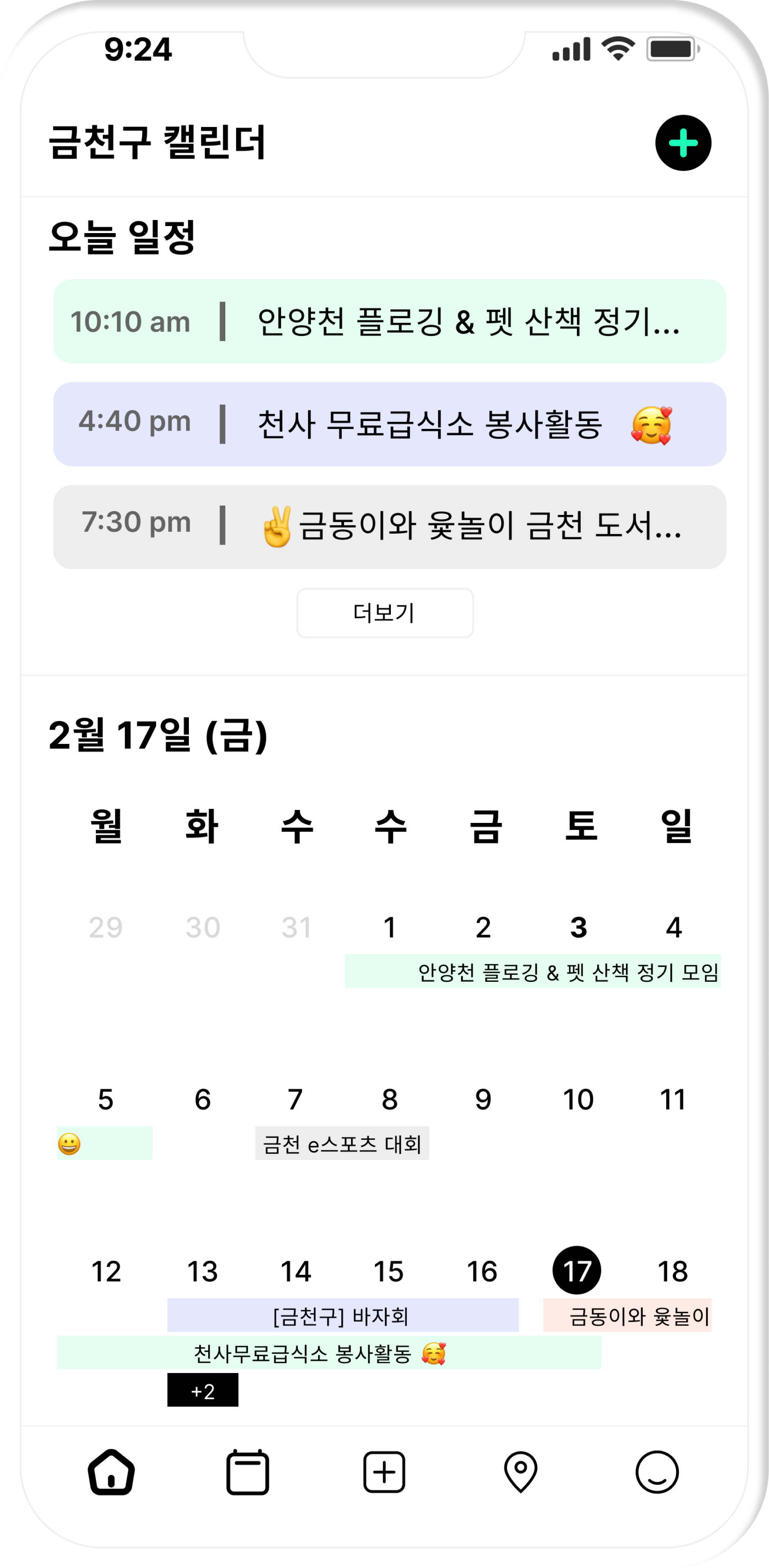
Task: Open the smiley emoji event on day 5
Action: click(x=104, y=1144)
